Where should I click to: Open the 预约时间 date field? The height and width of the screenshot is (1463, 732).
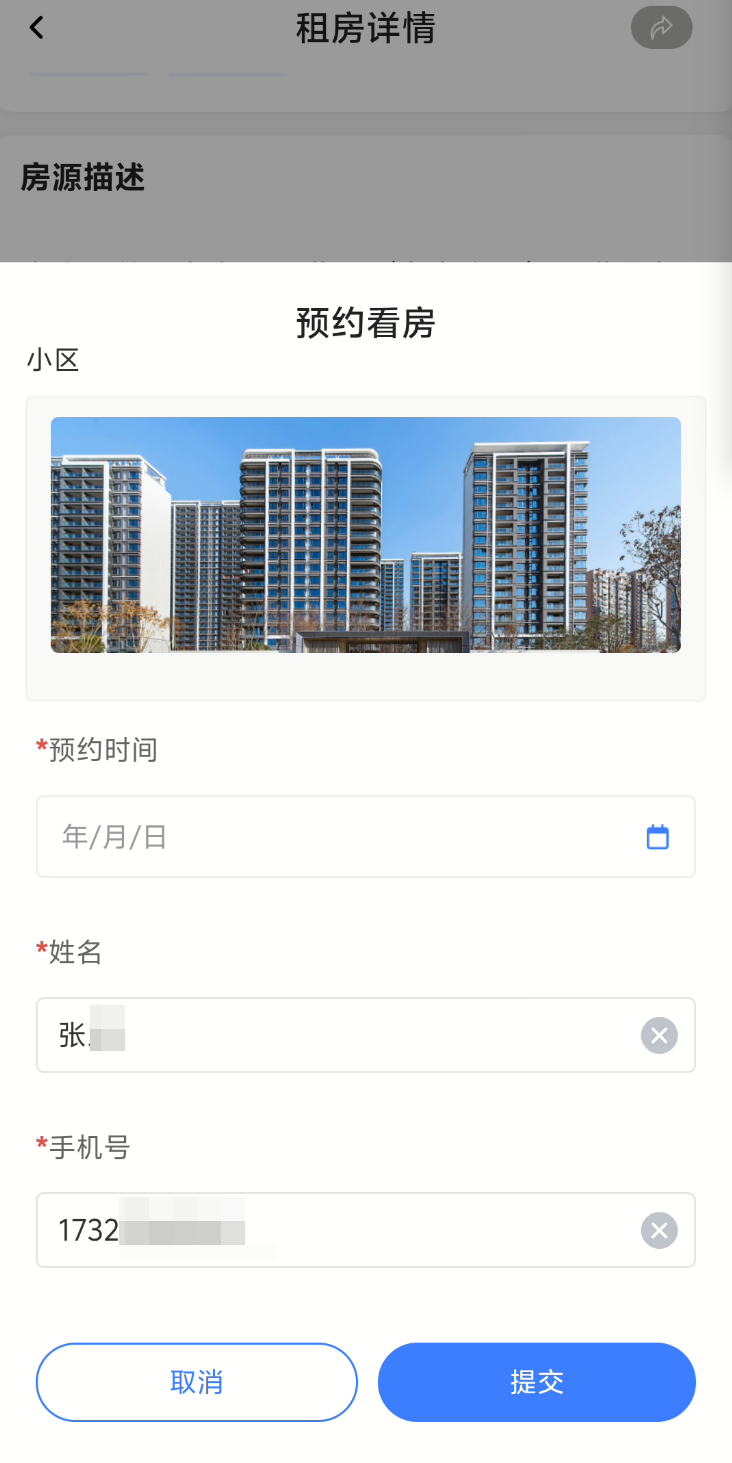(x=340, y=837)
